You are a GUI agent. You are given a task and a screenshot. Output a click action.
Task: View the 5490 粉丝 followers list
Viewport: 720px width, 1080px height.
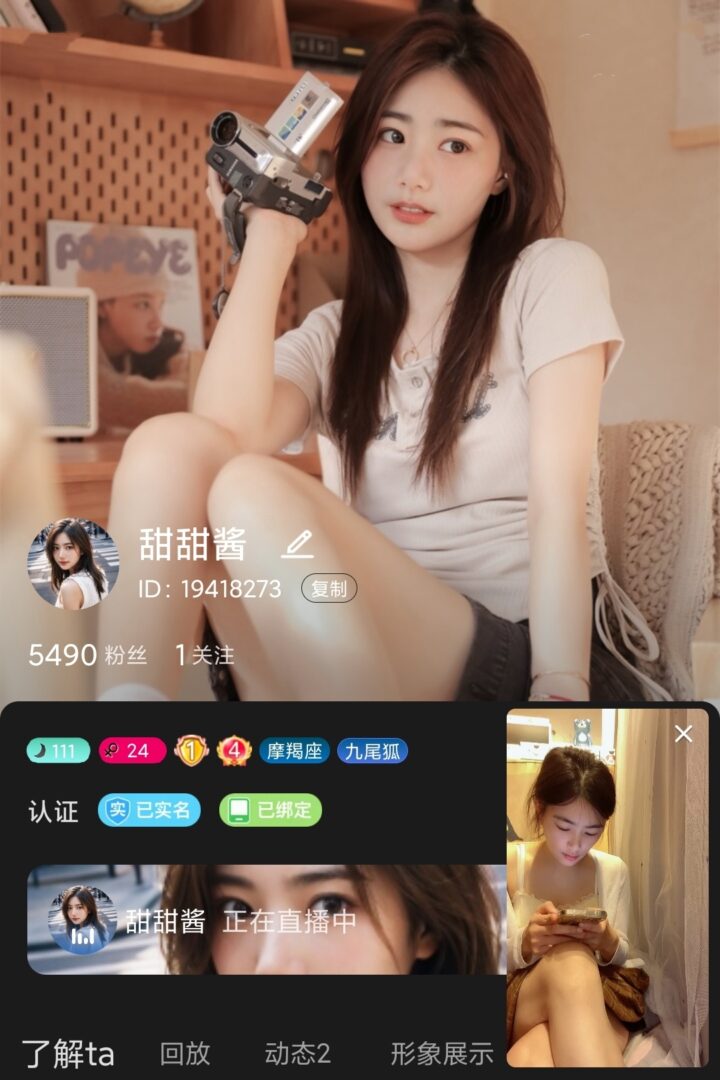coord(88,655)
